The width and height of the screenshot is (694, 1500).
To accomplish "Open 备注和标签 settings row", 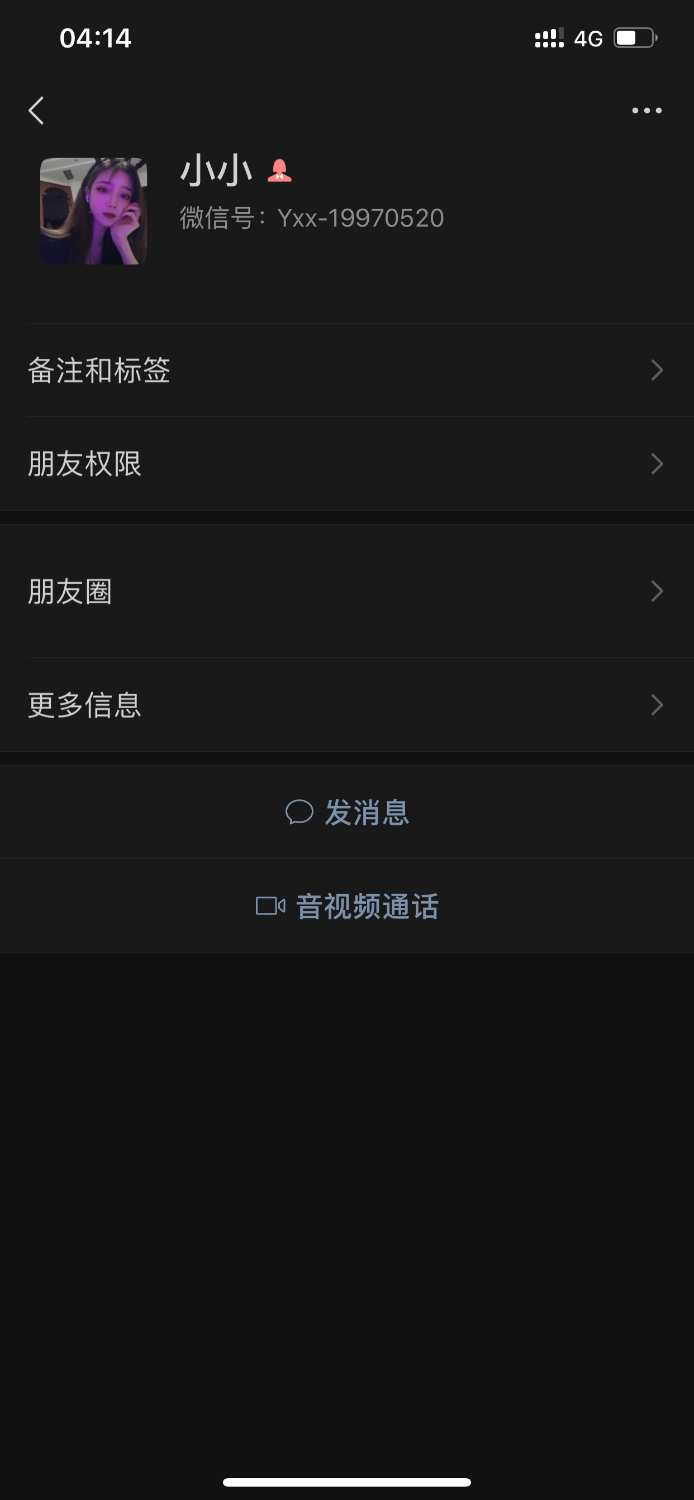I will pos(346,371).
